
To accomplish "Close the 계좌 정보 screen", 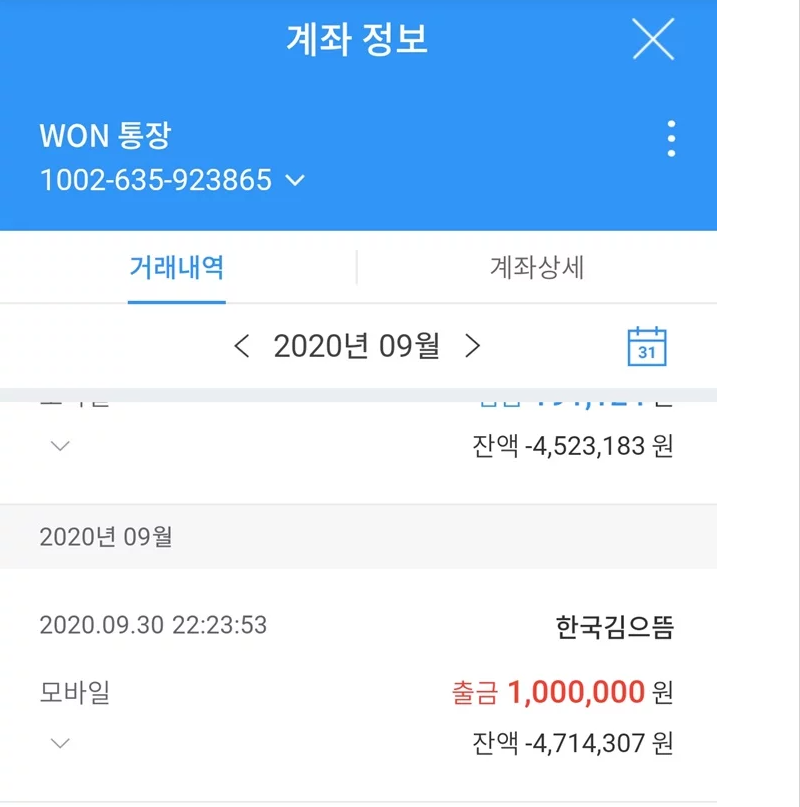I will click(x=653, y=41).
